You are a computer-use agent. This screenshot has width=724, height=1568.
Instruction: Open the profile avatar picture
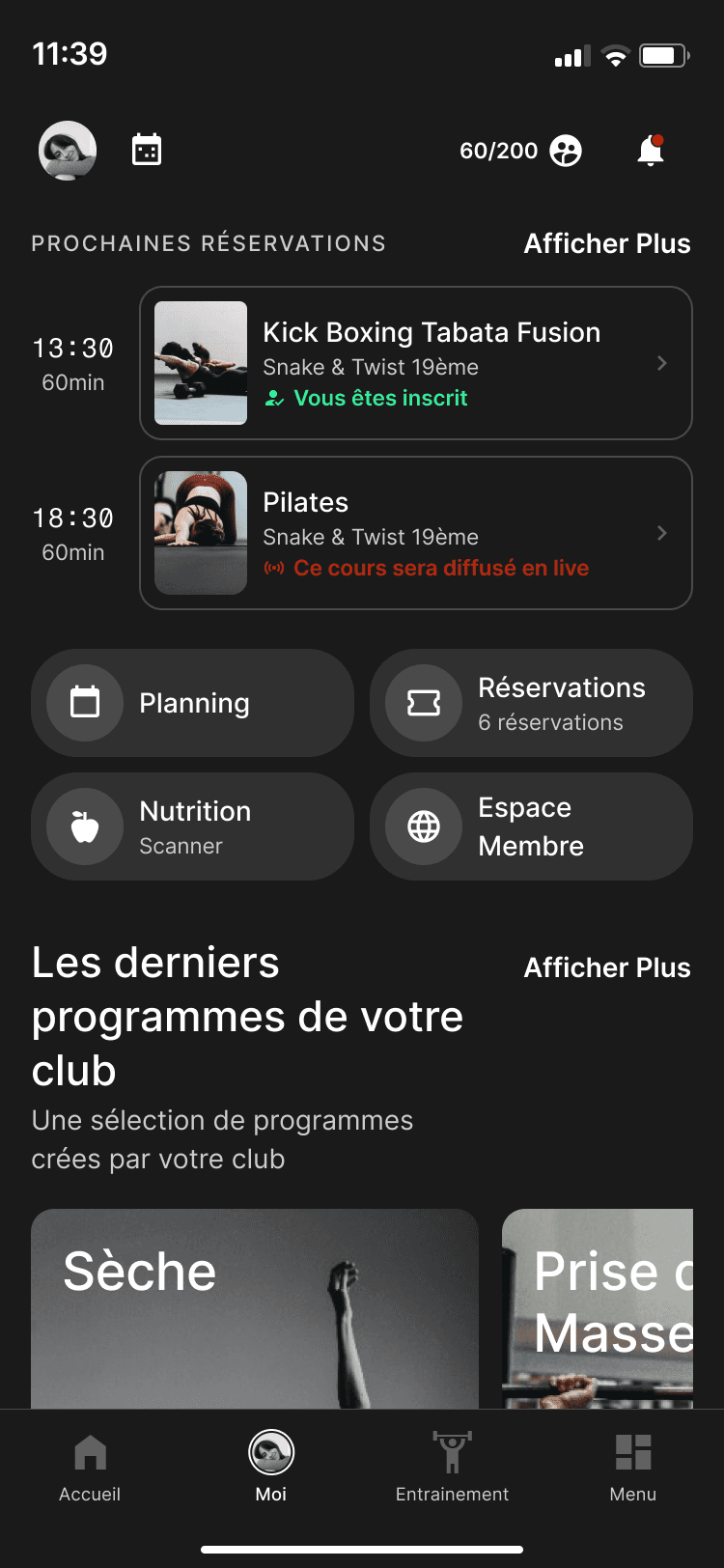[x=68, y=151]
